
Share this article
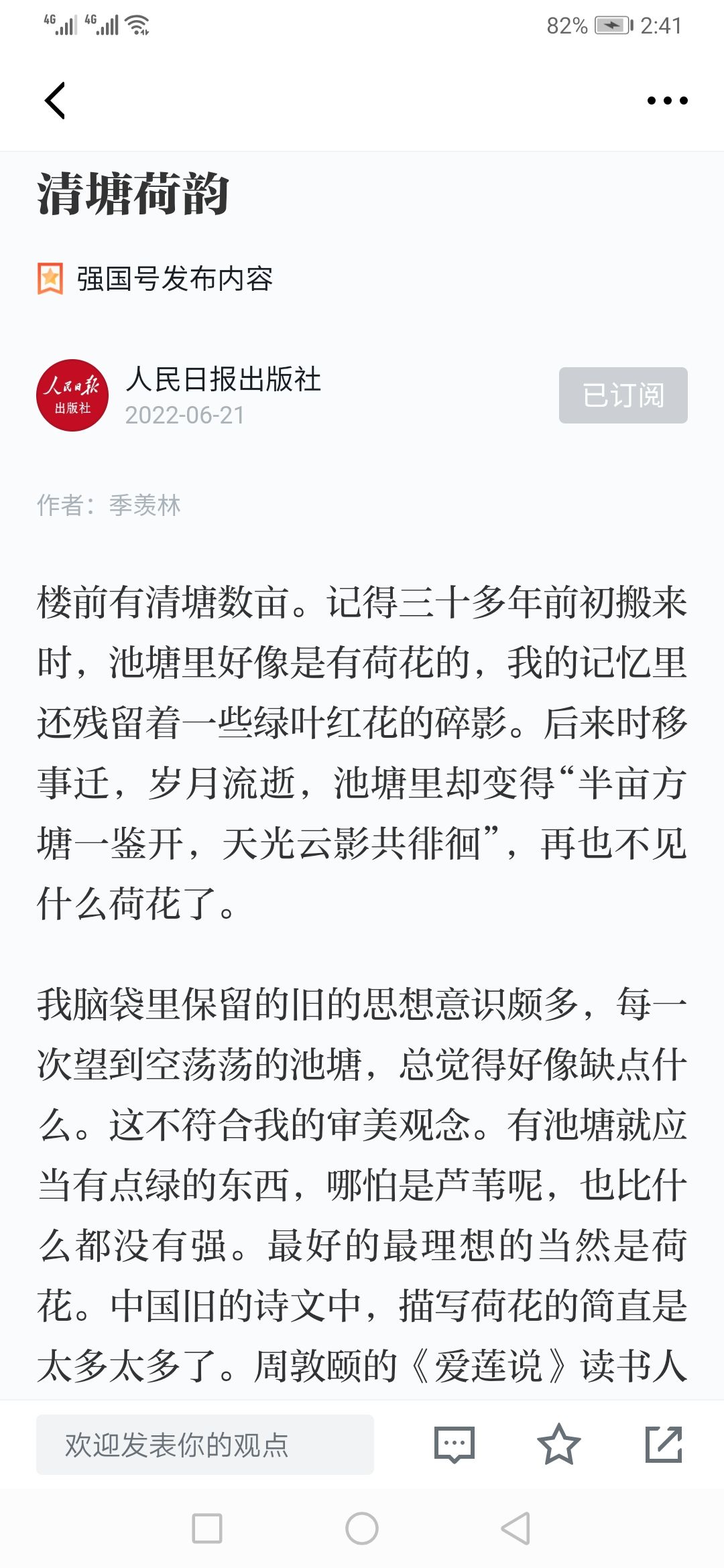[x=664, y=1445]
